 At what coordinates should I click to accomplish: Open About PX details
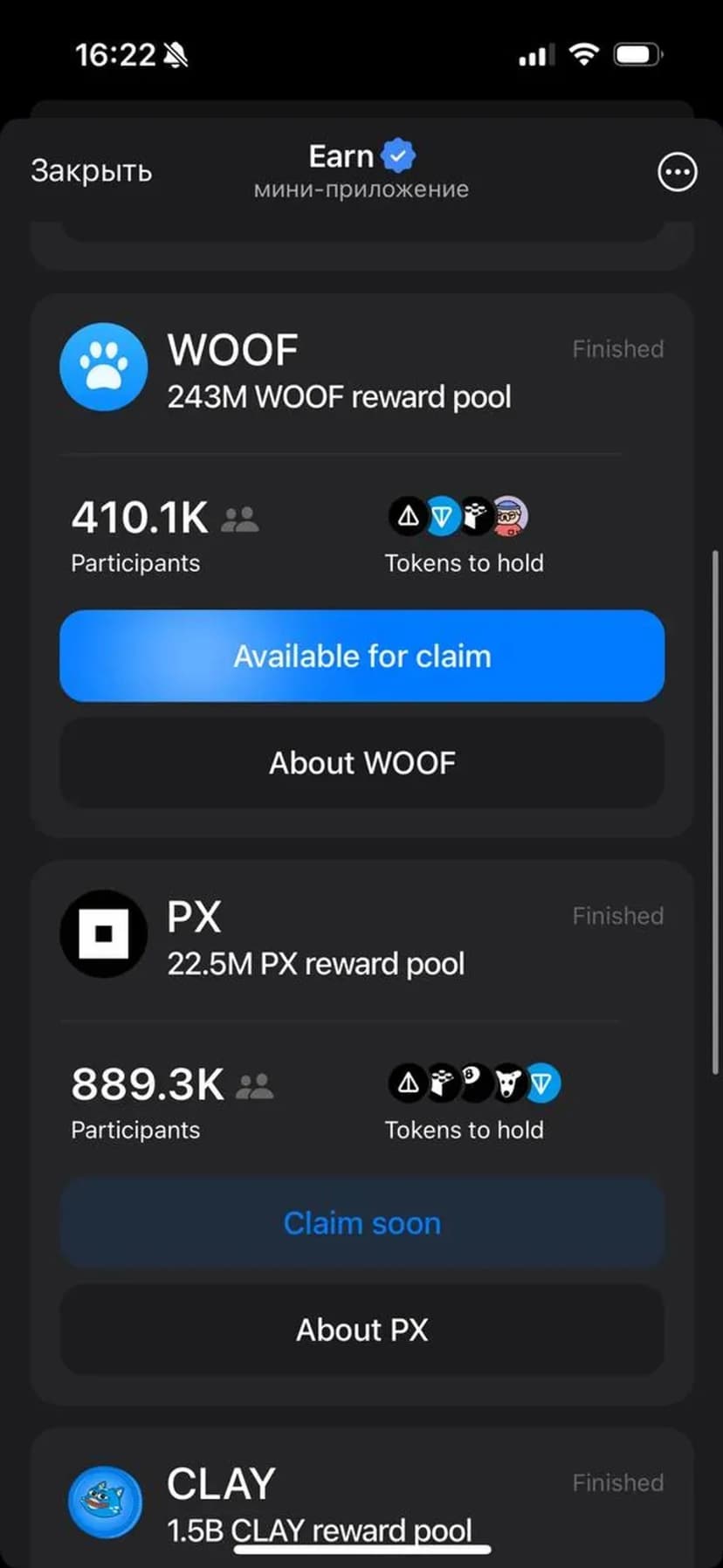click(x=361, y=1330)
